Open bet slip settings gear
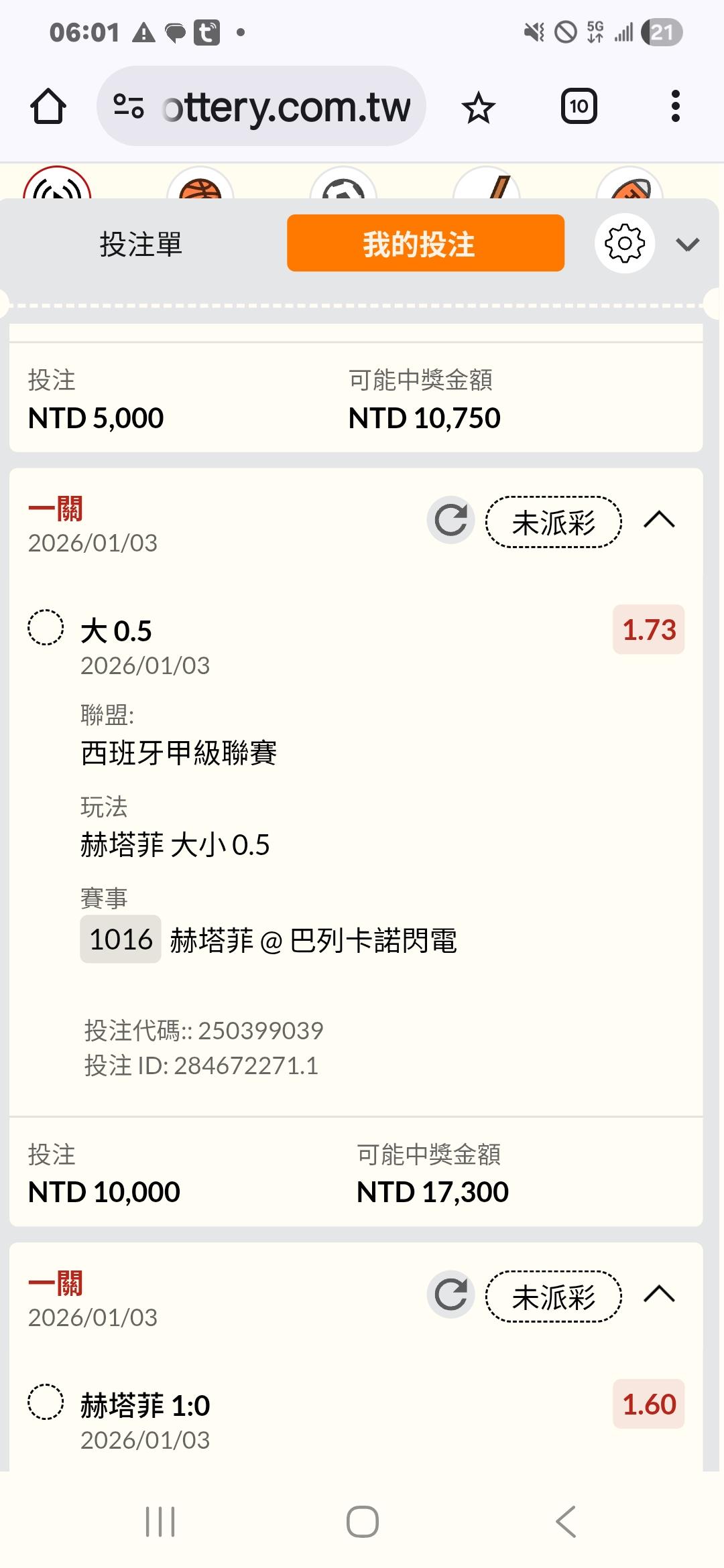 (x=624, y=243)
